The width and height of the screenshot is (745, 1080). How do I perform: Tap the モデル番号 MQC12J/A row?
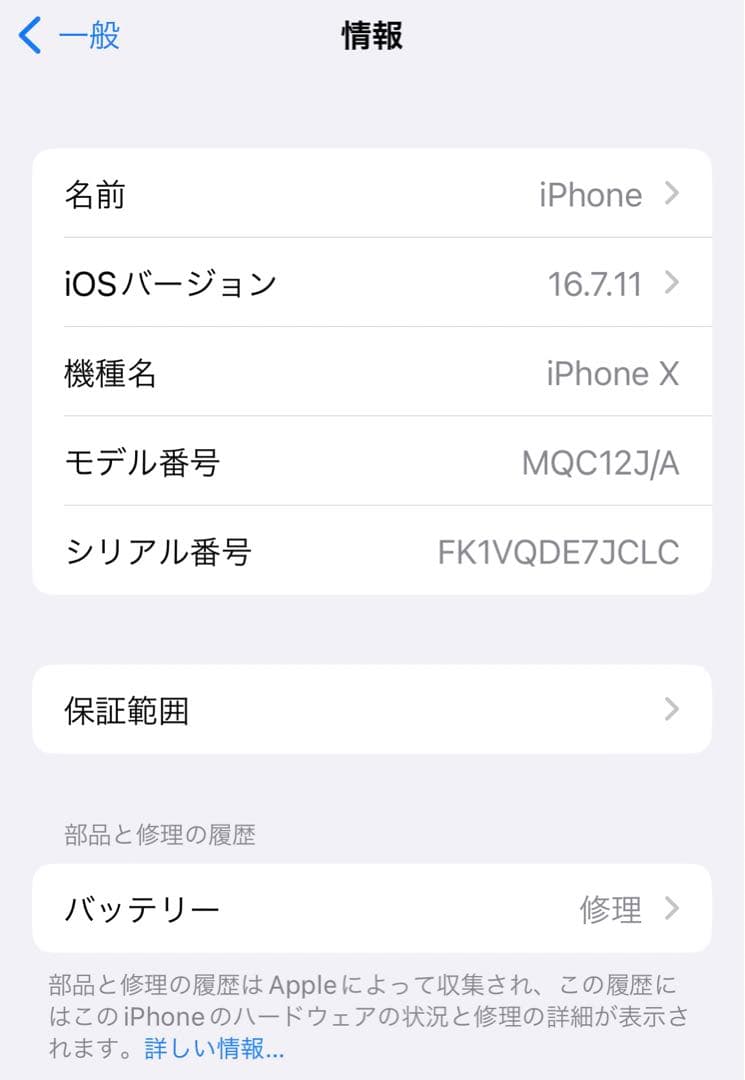[372, 461]
